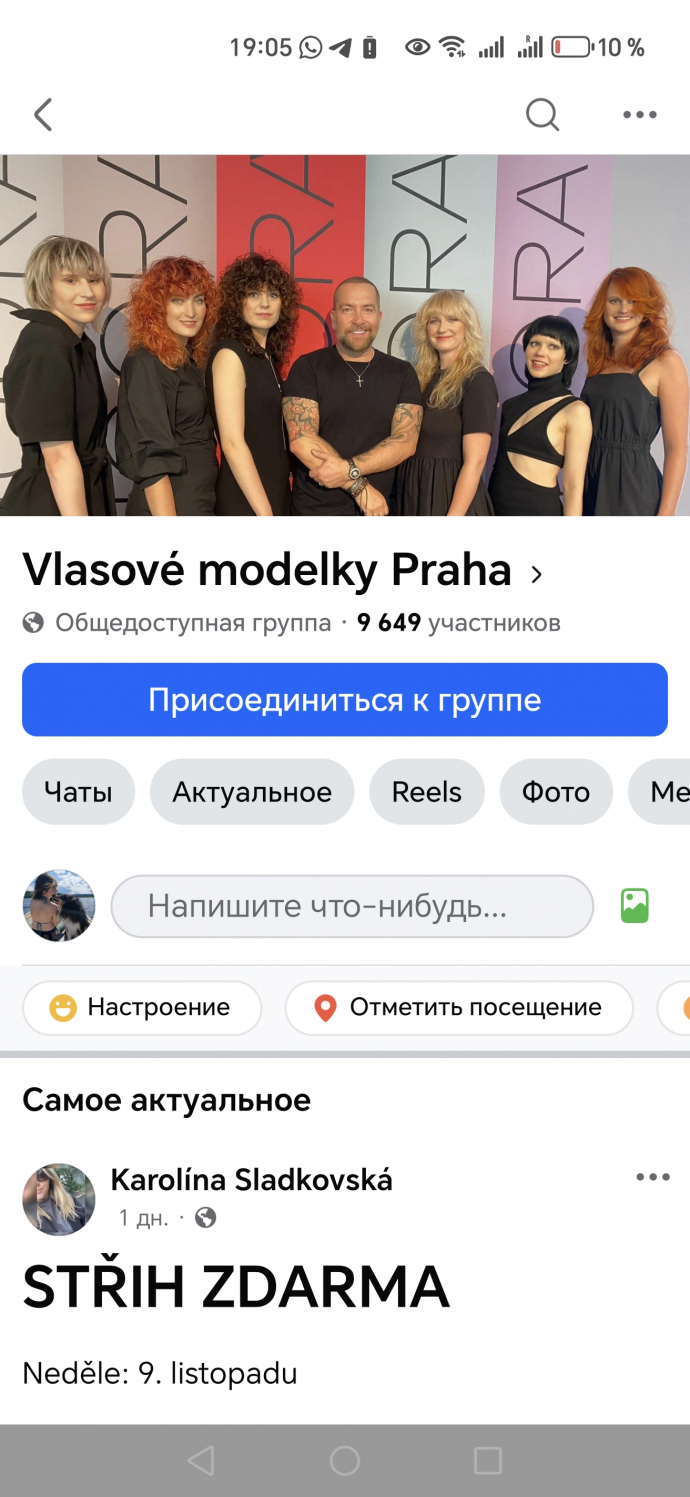Image resolution: width=690 pixels, height=1497 pixels.
Task: Open options menu on Karolína's post
Action: point(652,1177)
